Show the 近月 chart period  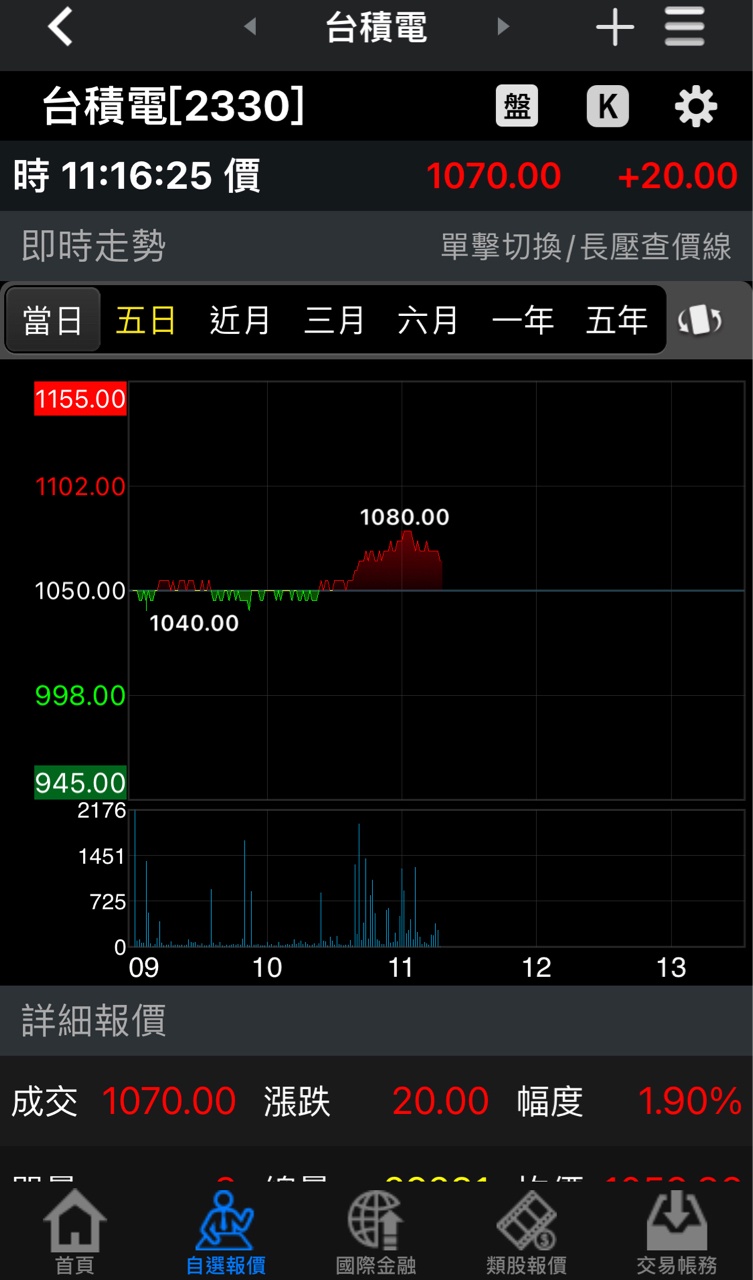(240, 321)
